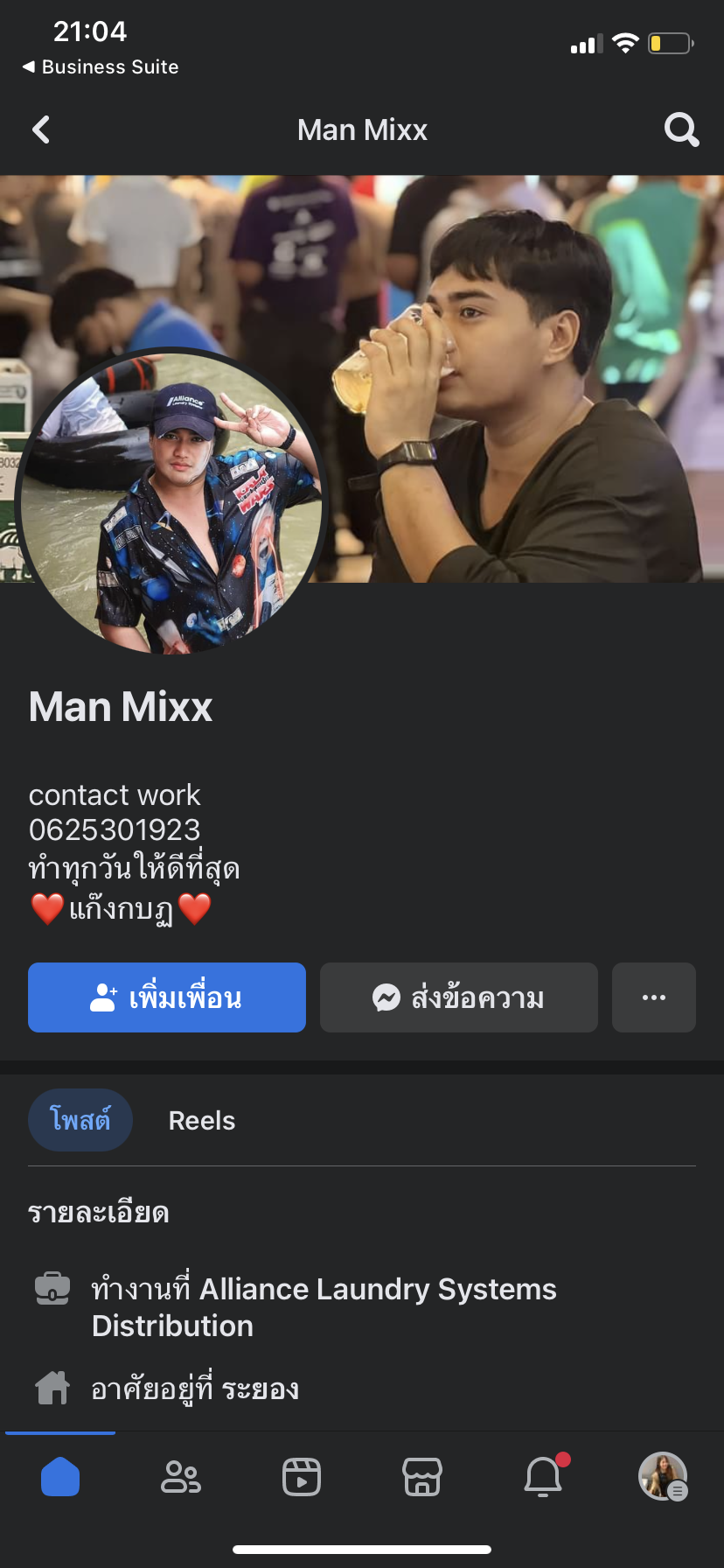Switch to the Reels tab
Viewport: 724px width, 1568px height.
click(x=202, y=1121)
